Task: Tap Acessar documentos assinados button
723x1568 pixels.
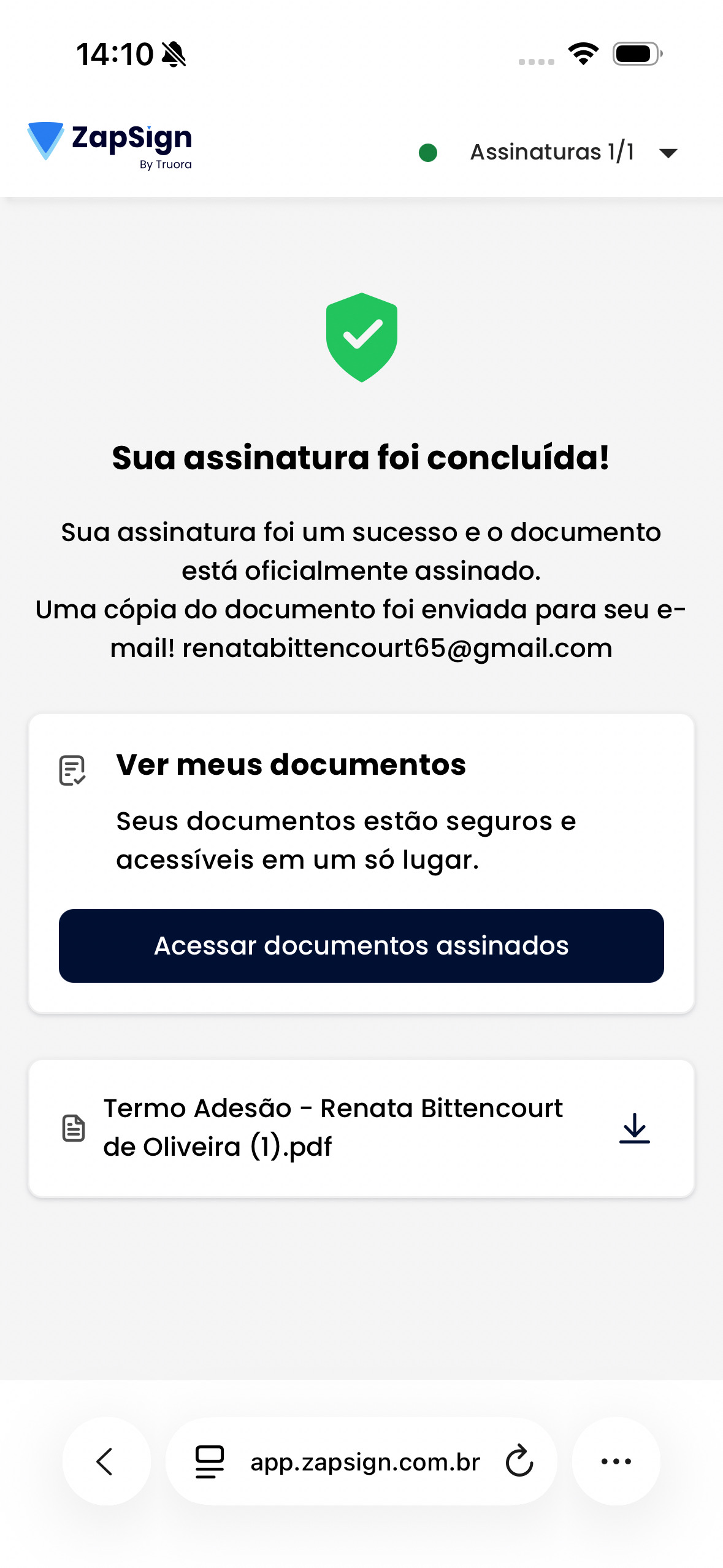Action: tap(361, 945)
